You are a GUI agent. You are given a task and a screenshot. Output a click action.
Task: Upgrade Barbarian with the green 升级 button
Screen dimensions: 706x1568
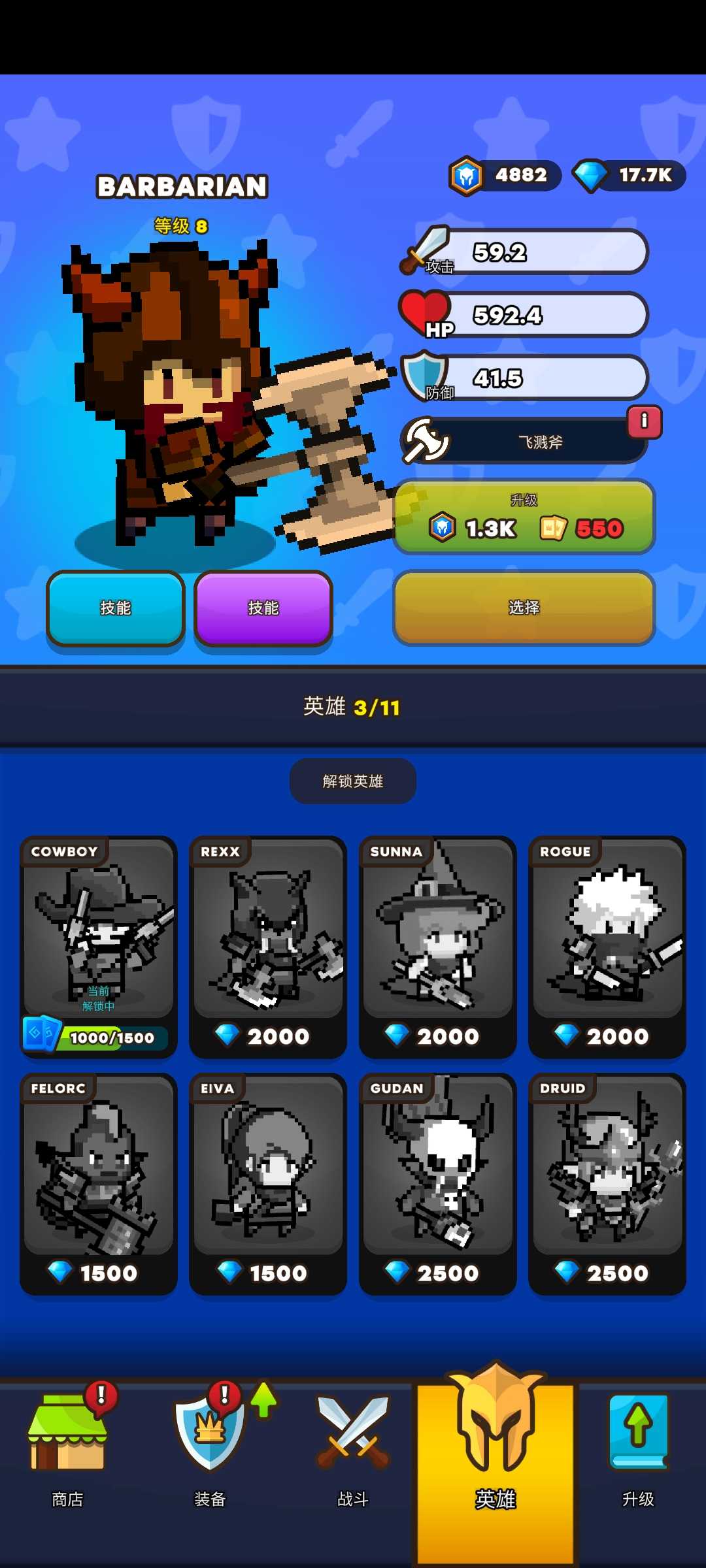(x=524, y=517)
